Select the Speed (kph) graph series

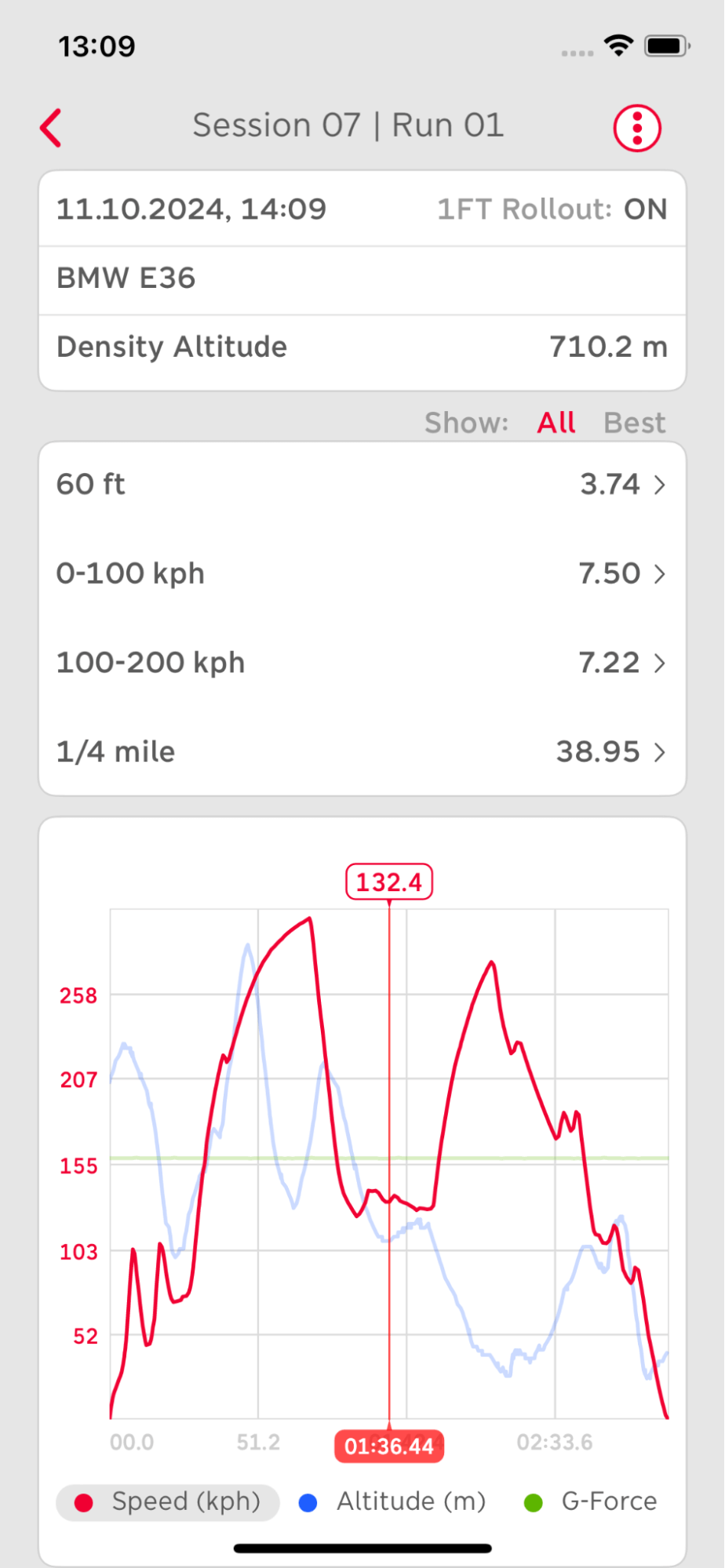pos(168,1502)
